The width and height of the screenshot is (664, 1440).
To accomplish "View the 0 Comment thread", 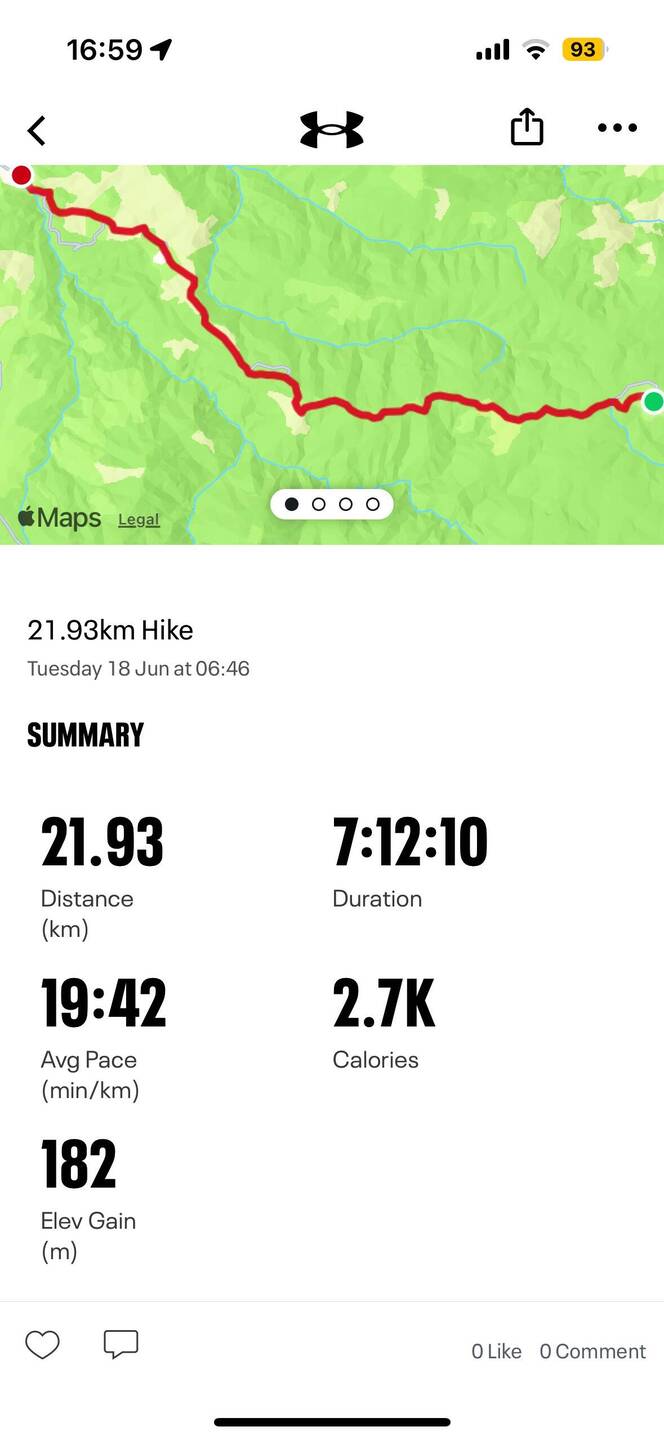I will point(592,1351).
